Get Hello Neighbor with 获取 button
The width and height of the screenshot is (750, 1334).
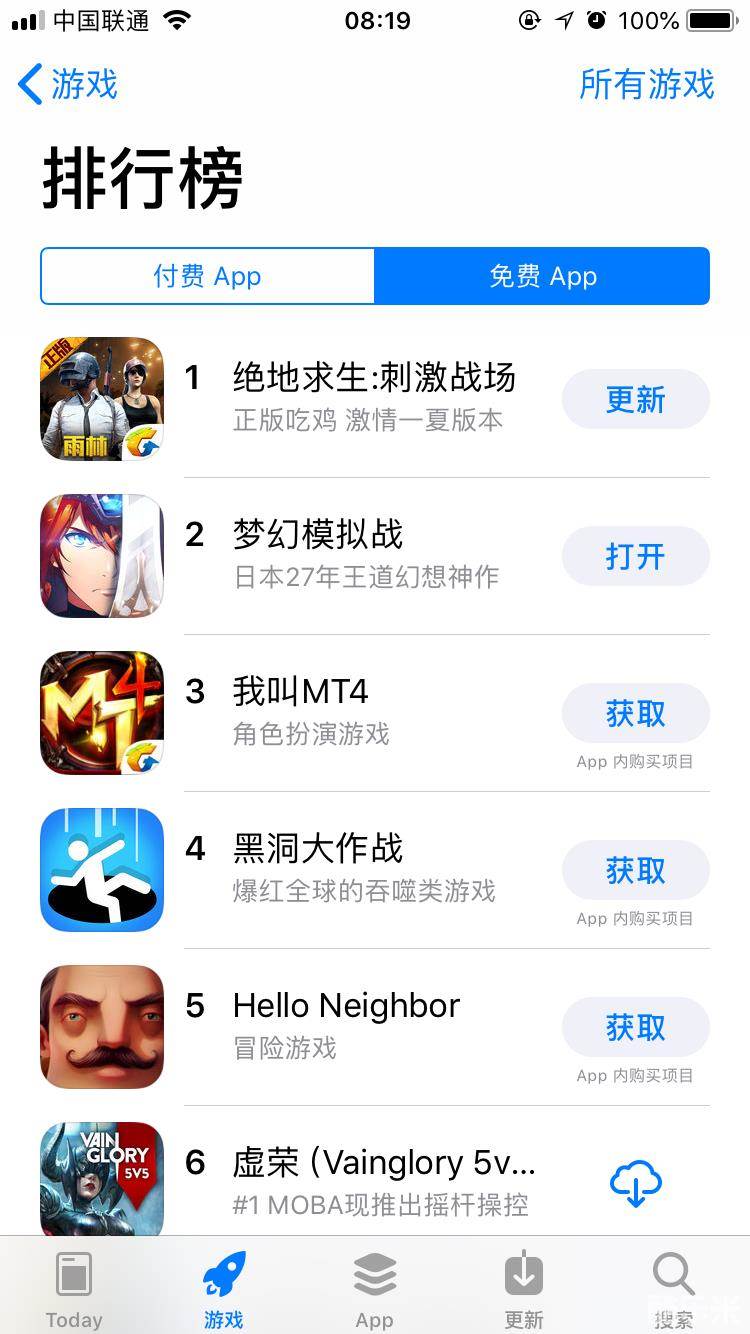[635, 1027]
